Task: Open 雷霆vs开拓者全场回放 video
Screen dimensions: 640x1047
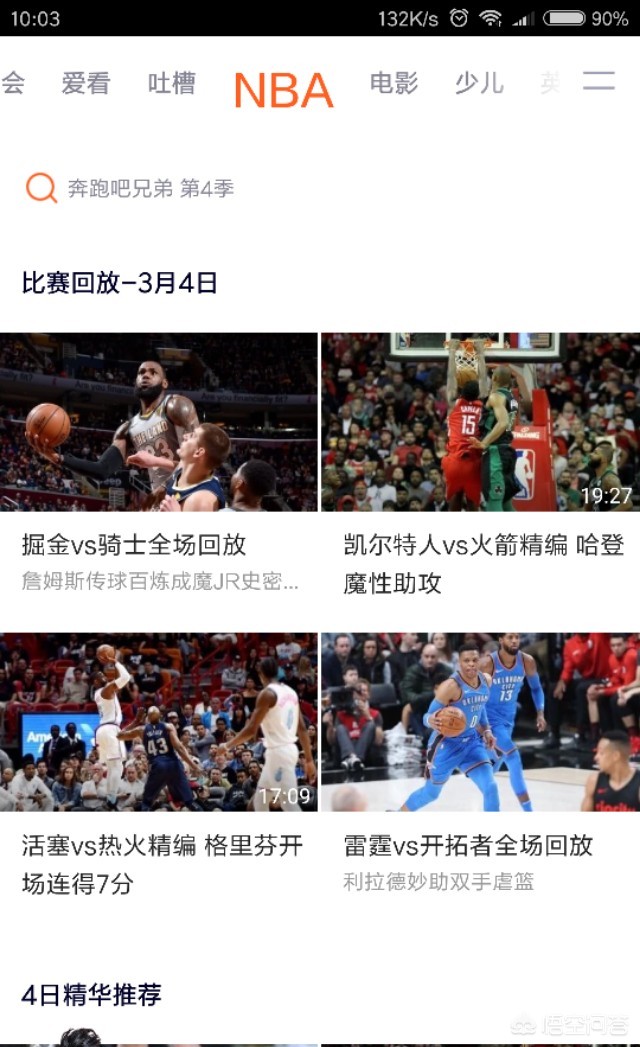Action: coord(480,722)
